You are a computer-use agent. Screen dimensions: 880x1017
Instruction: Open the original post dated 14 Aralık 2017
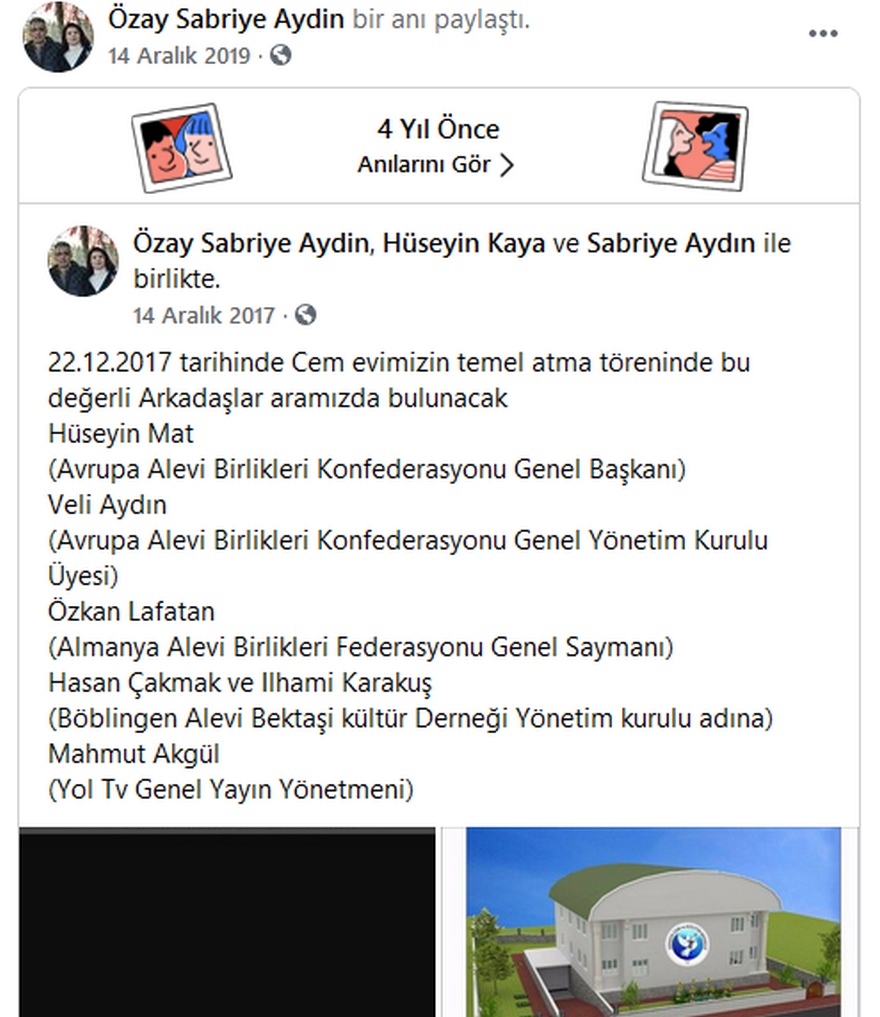(x=204, y=316)
